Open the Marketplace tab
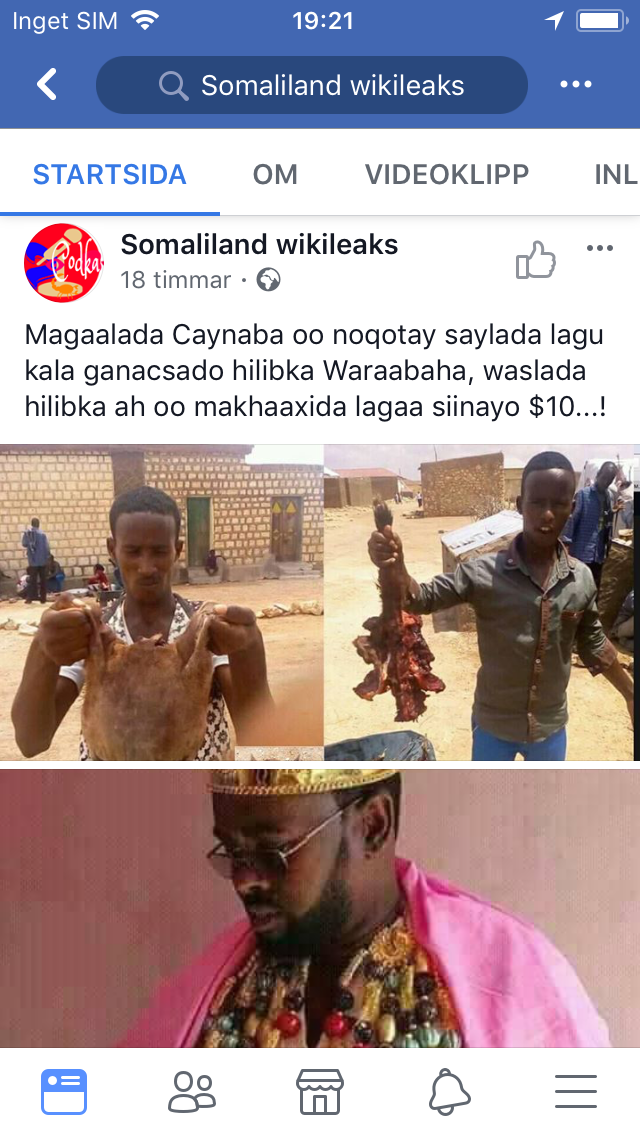Viewport: 640px width, 1136px height. coord(320,1091)
